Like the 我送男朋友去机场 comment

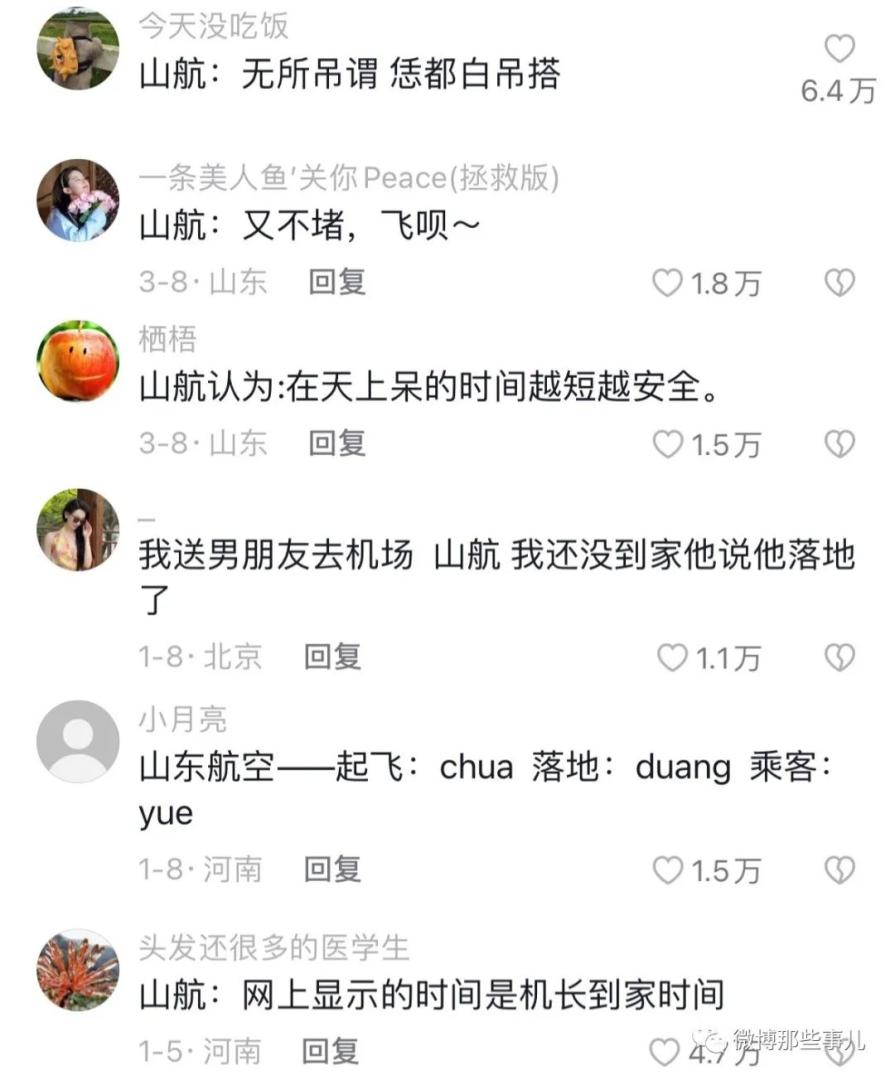pos(672,658)
